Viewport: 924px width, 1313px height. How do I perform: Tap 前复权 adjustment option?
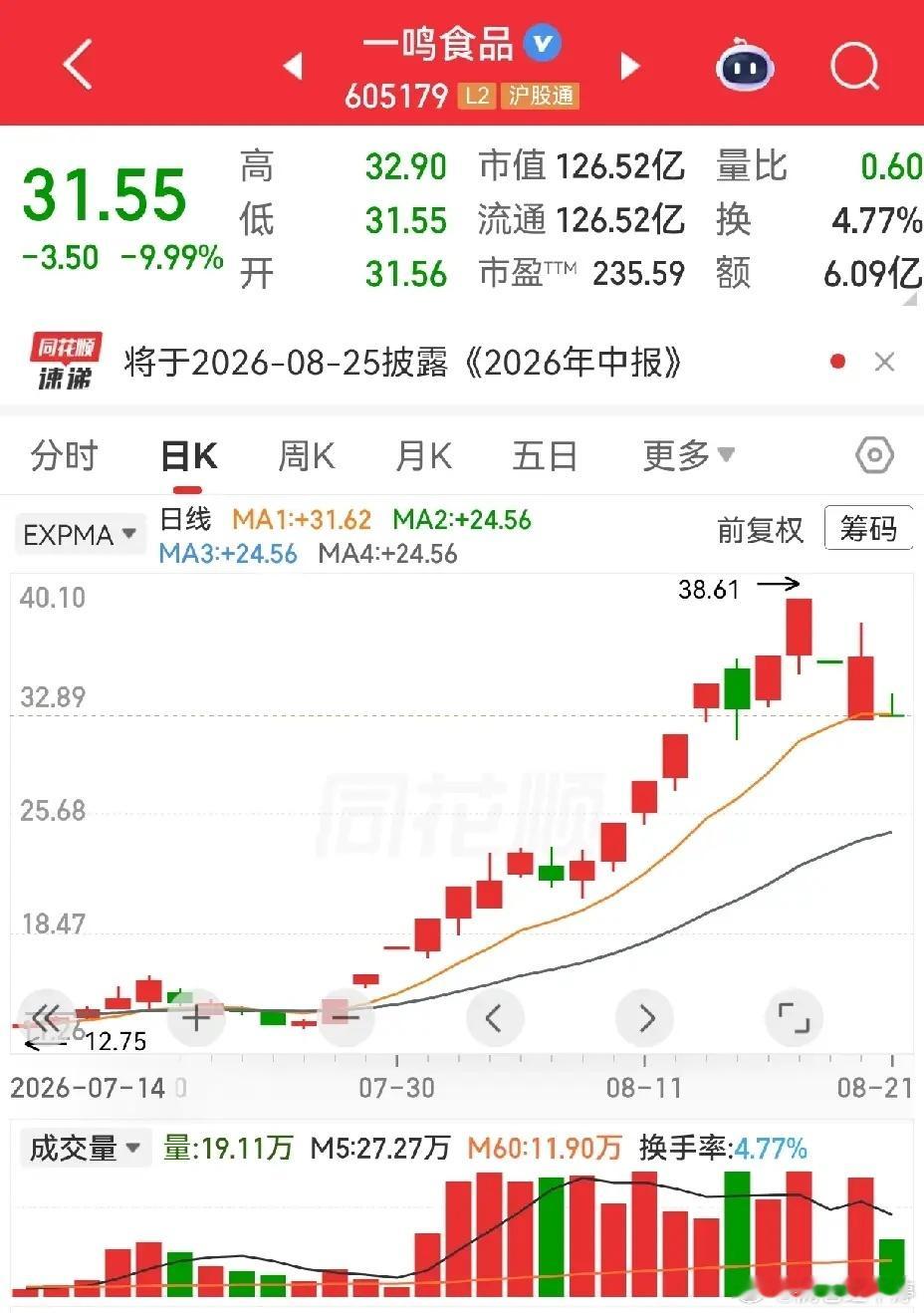click(760, 530)
